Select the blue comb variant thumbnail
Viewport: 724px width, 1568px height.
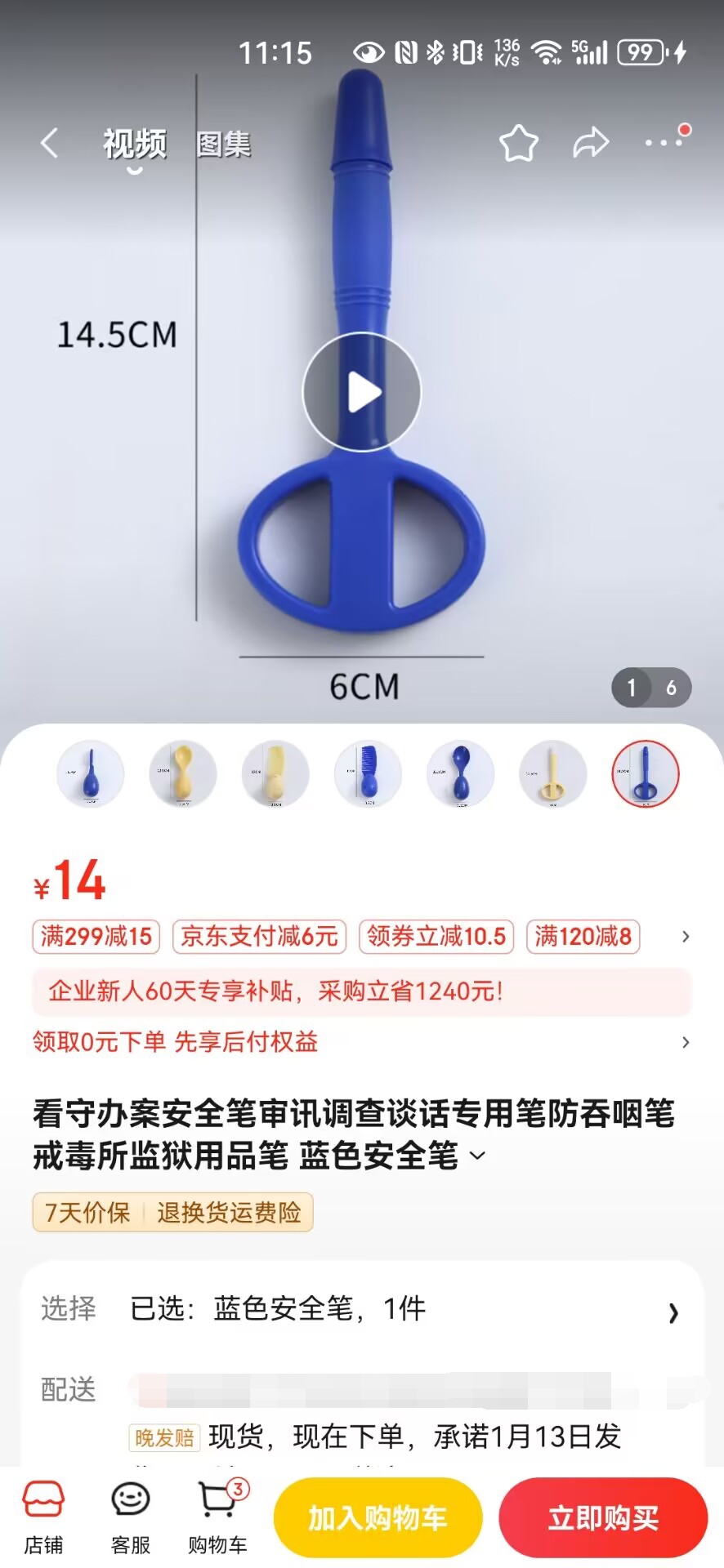pos(368,773)
